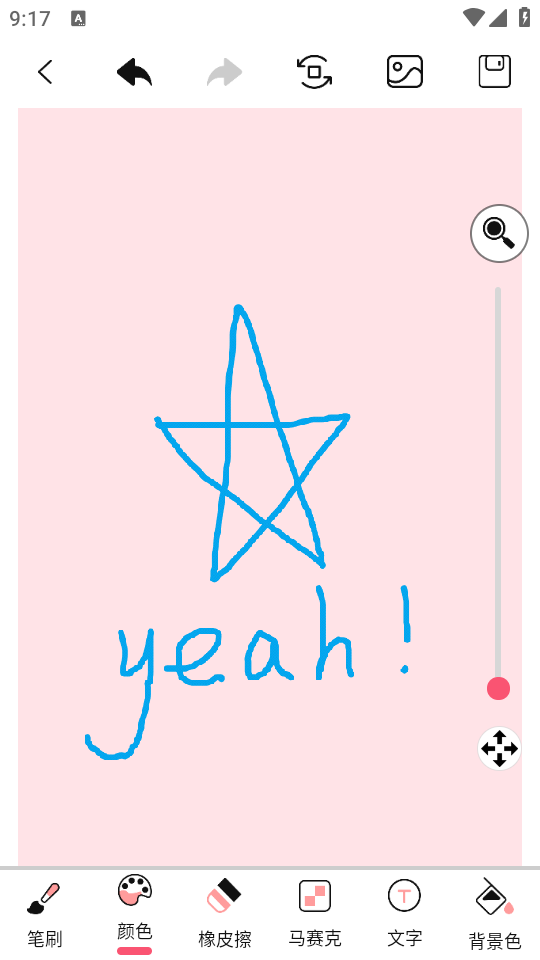
Task: Save the drawing
Action: point(495,72)
